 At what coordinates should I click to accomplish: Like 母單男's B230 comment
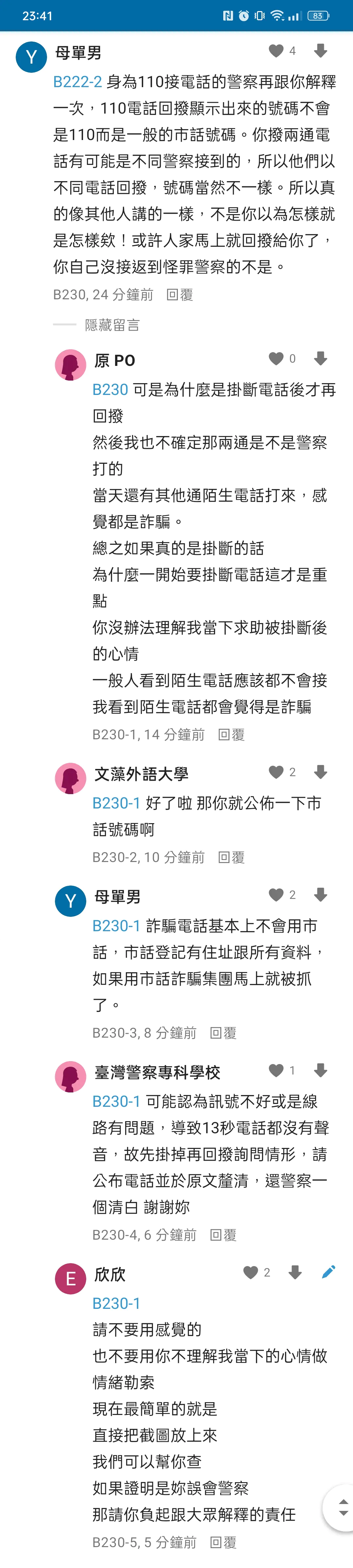276,51
